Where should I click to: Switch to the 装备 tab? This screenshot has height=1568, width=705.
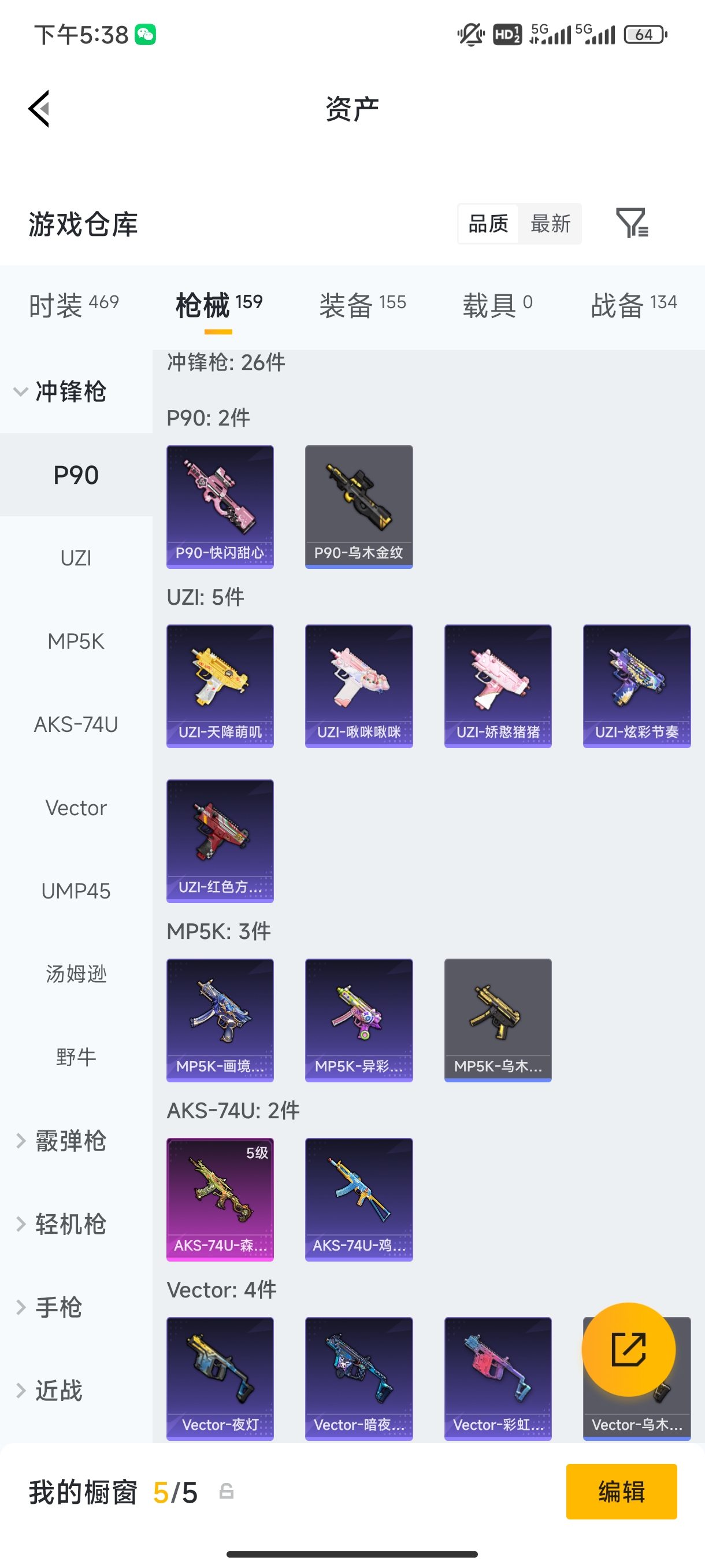coord(362,304)
